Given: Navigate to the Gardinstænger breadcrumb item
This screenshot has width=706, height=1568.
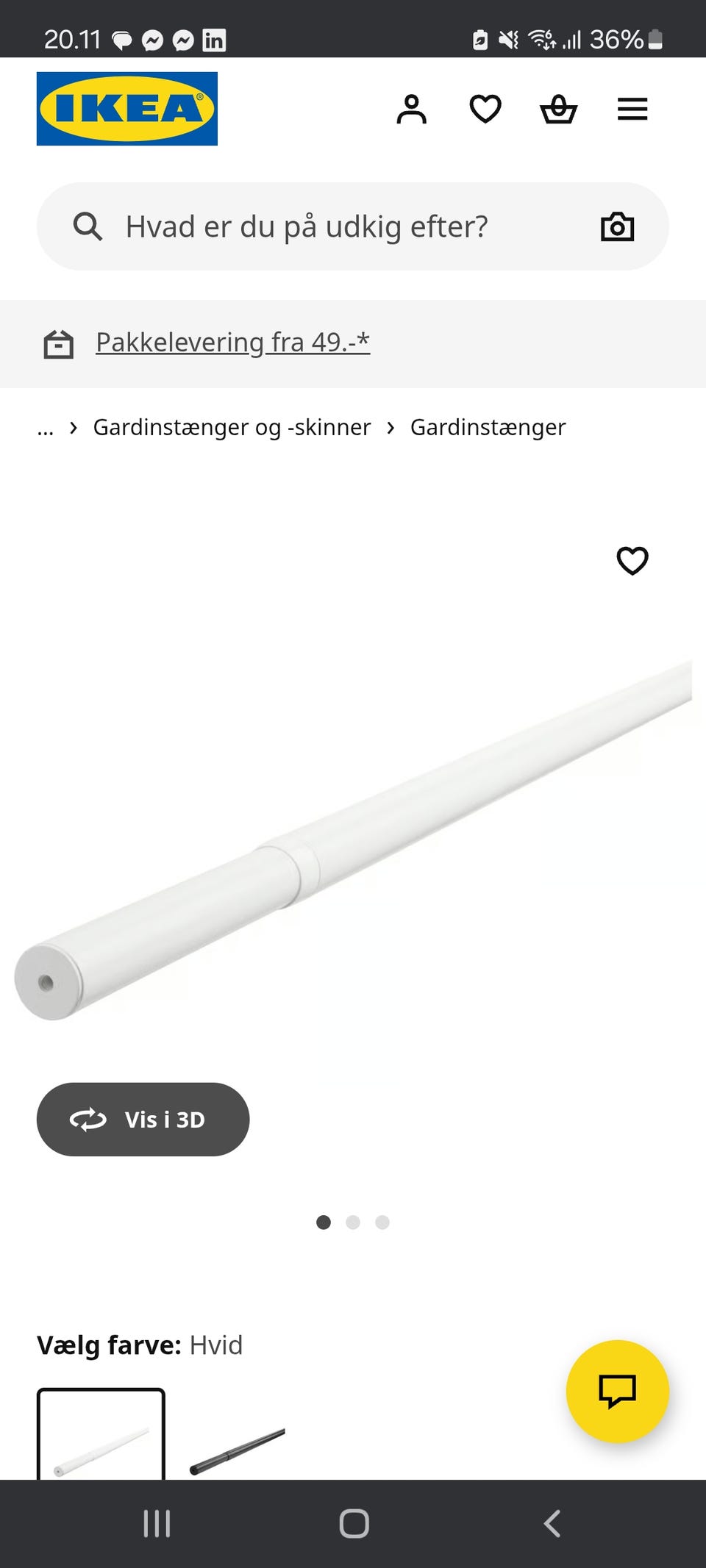Looking at the screenshot, I should point(488,427).
